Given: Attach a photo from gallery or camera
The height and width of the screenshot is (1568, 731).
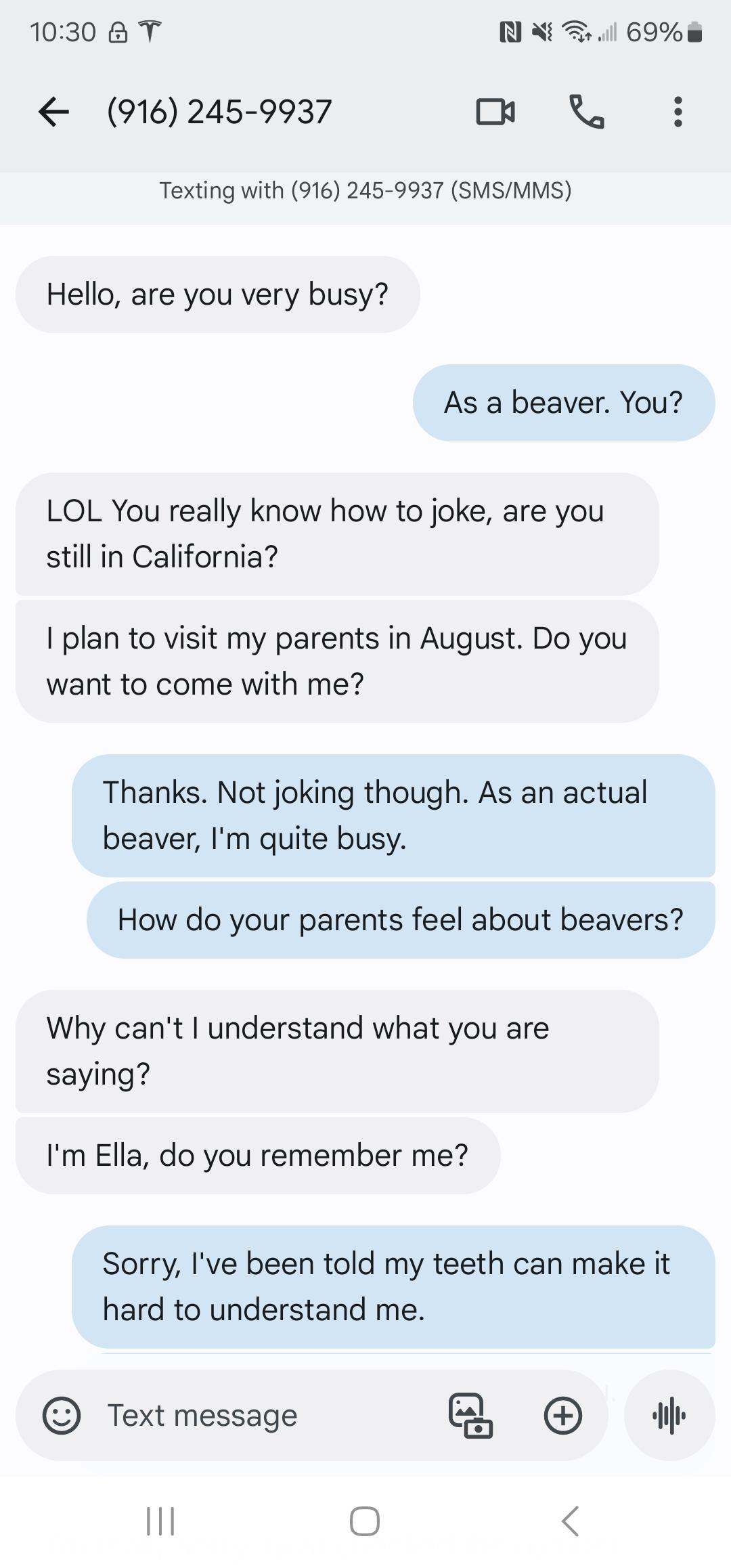Looking at the screenshot, I should 470,1415.
